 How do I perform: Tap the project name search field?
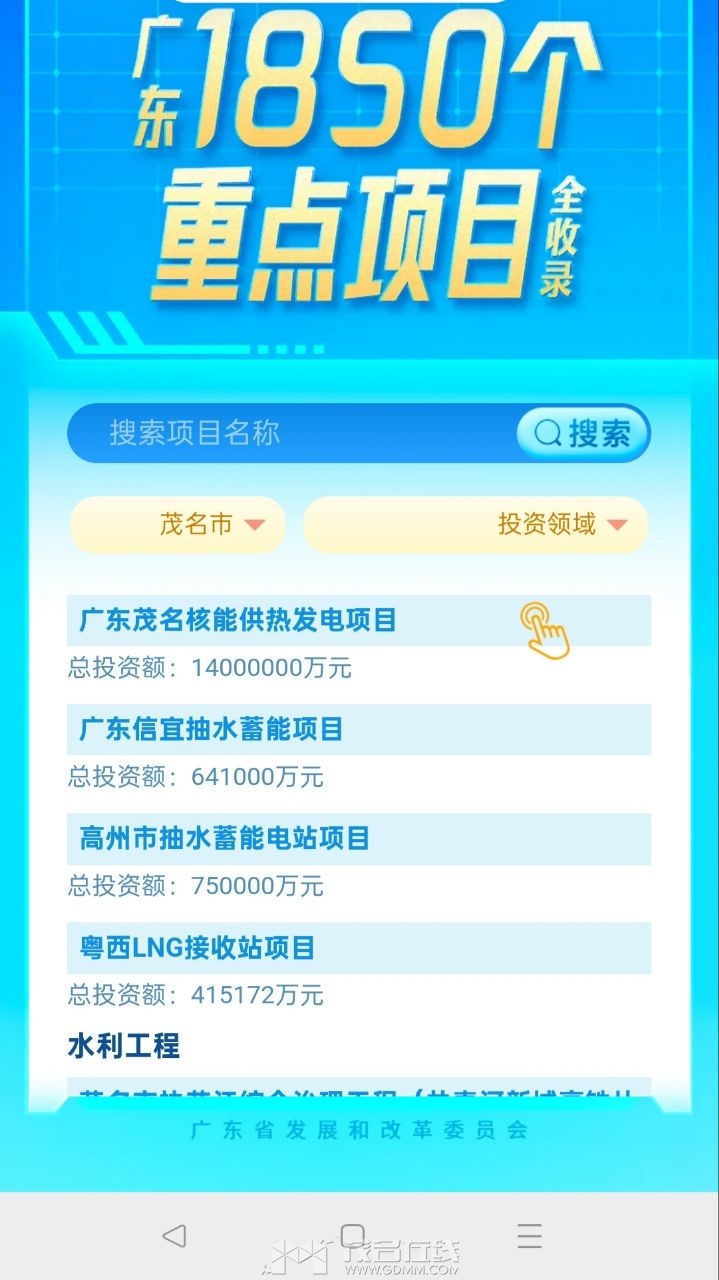290,433
